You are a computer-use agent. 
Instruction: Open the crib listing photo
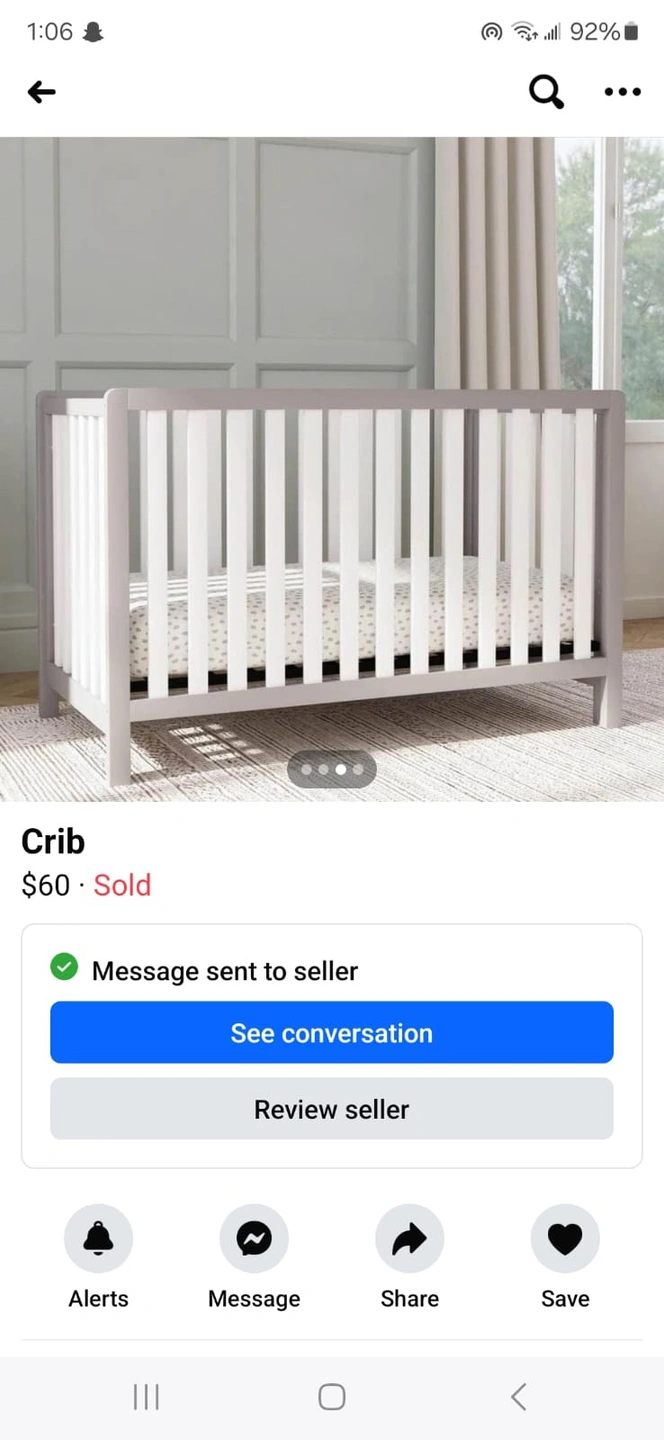coord(332,469)
